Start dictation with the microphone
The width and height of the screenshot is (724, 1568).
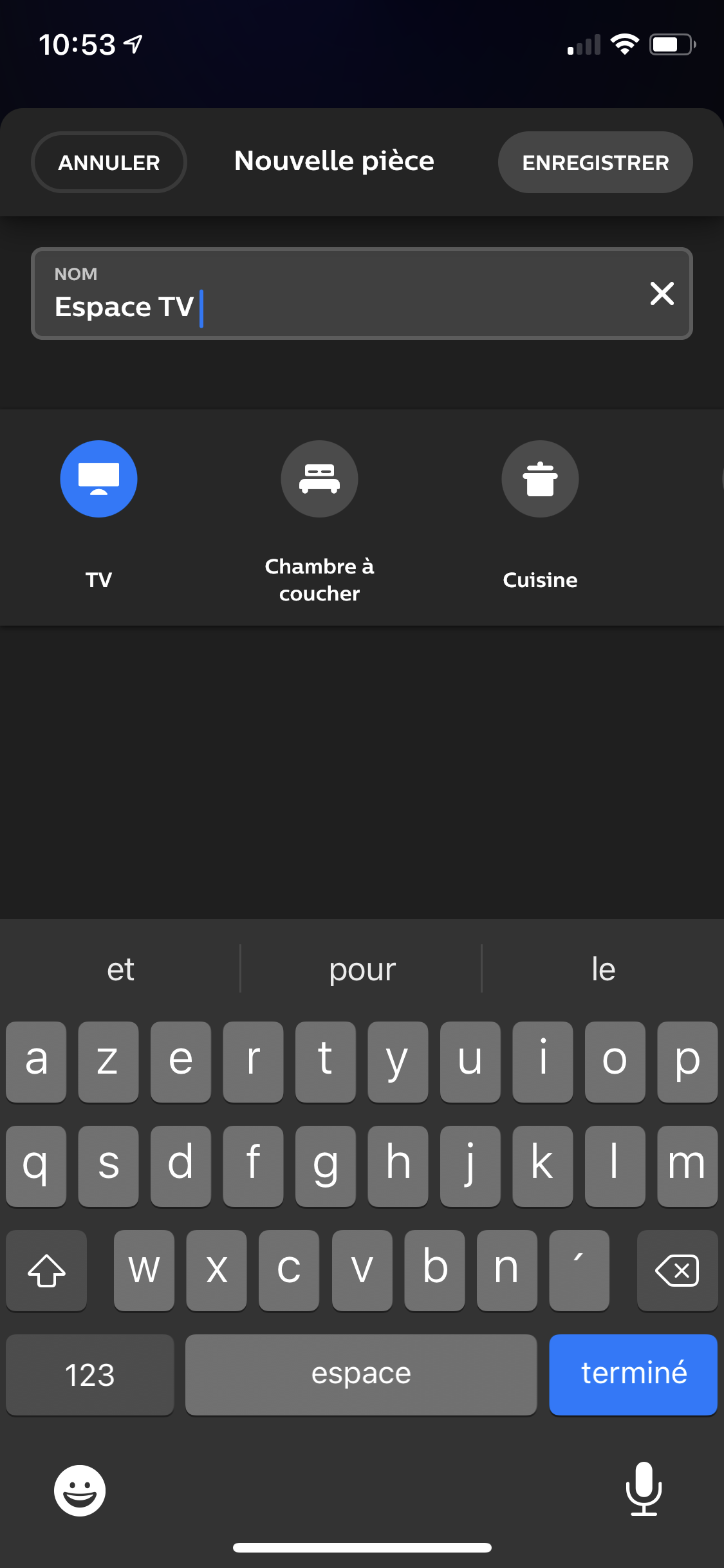pyautogui.click(x=644, y=1489)
